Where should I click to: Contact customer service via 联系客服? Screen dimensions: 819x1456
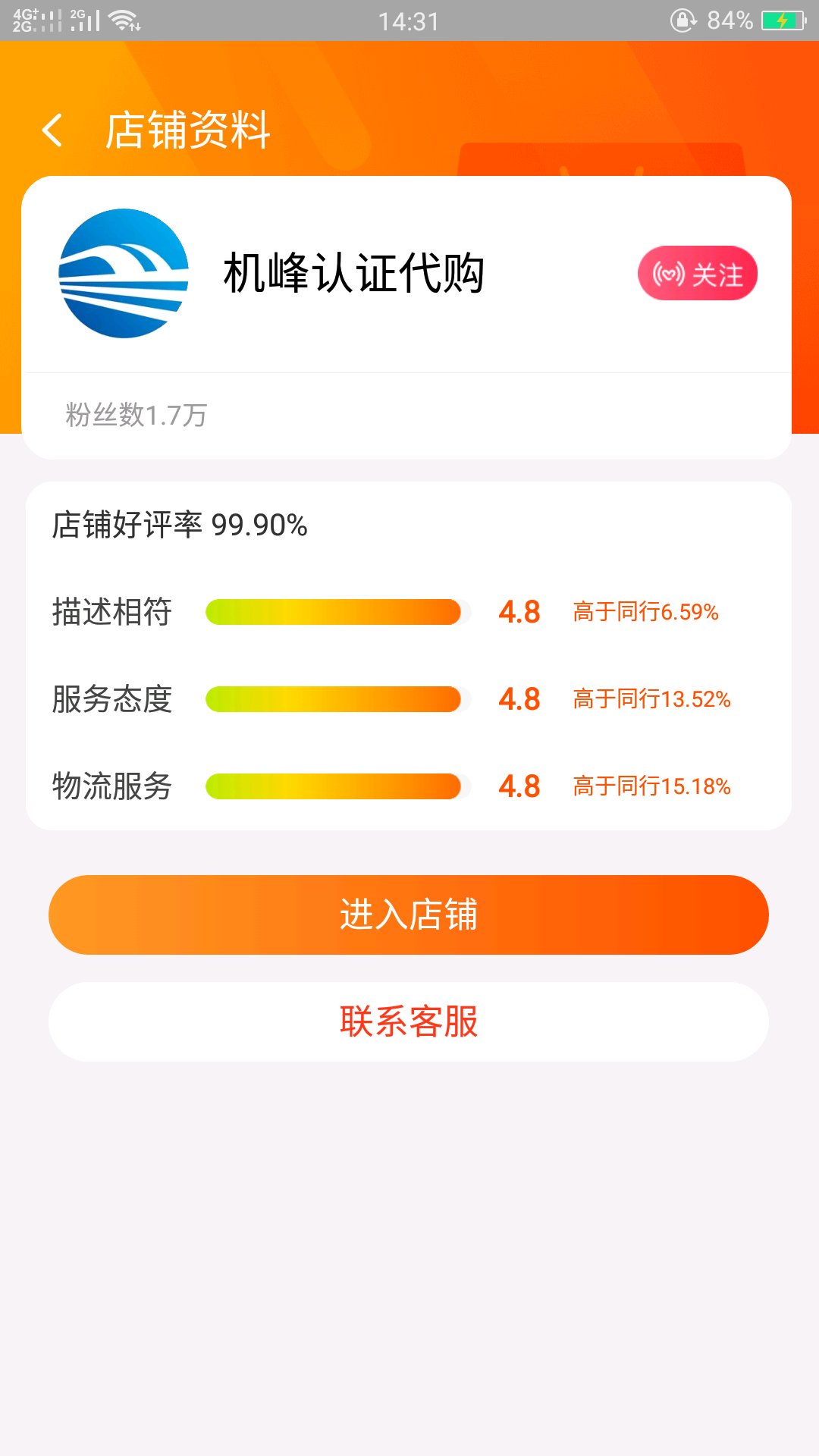pyautogui.click(x=409, y=1021)
